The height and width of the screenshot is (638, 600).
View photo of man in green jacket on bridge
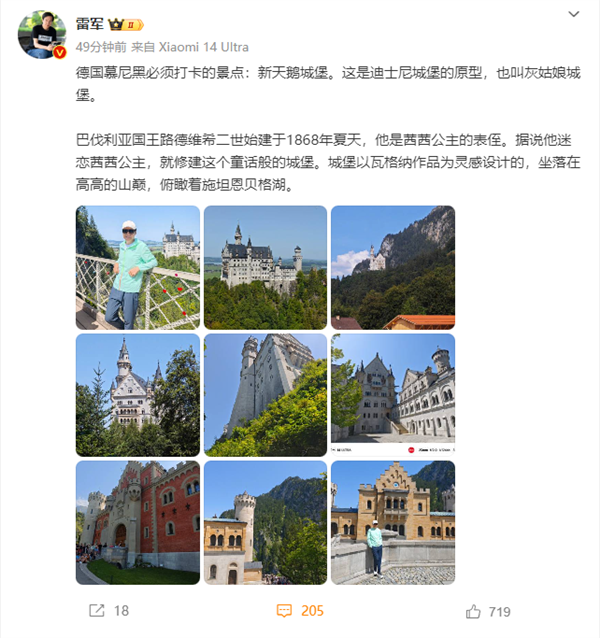point(137,268)
